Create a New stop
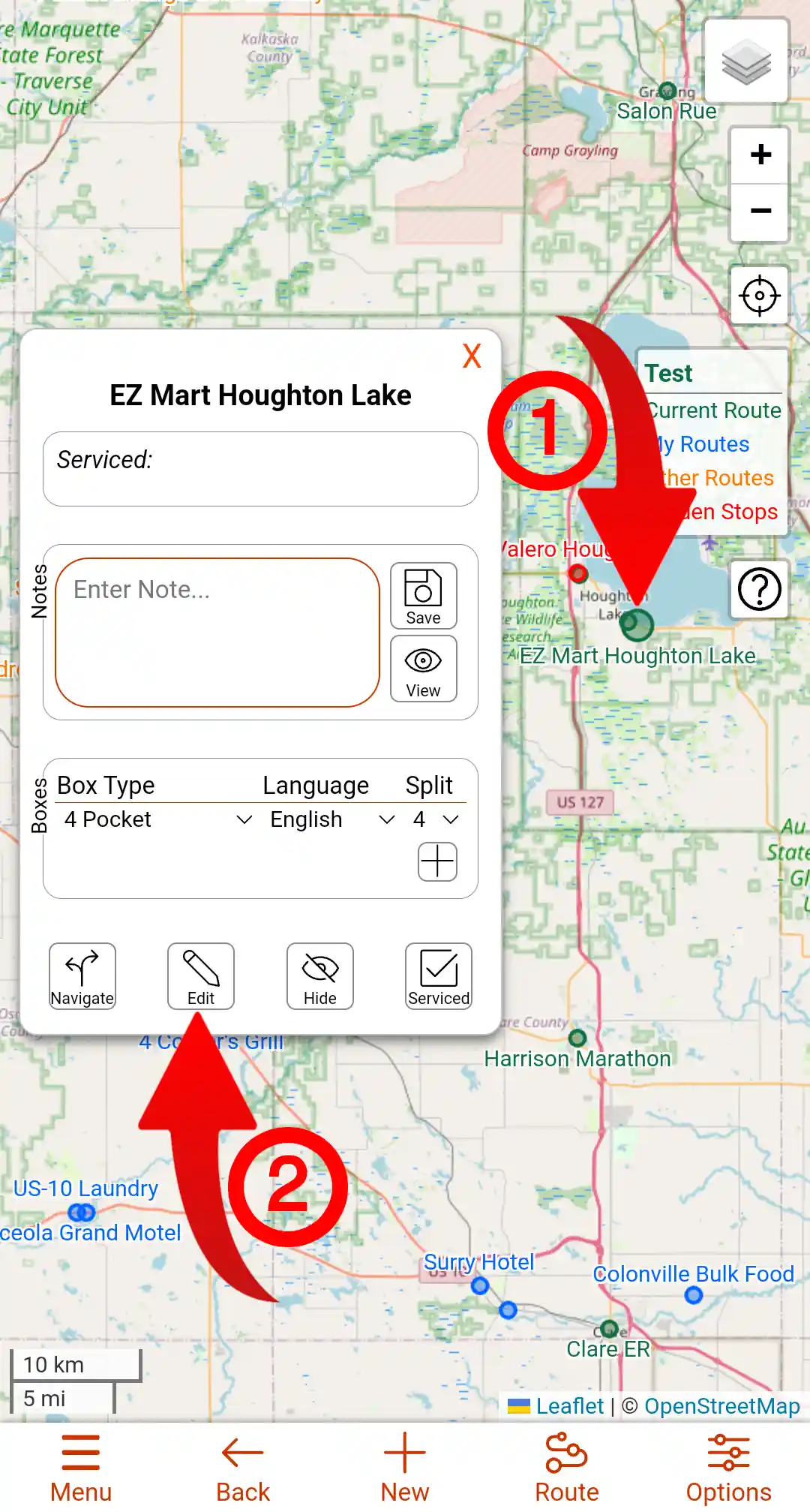This screenshot has height=1512, width=810. [405, 1468]
